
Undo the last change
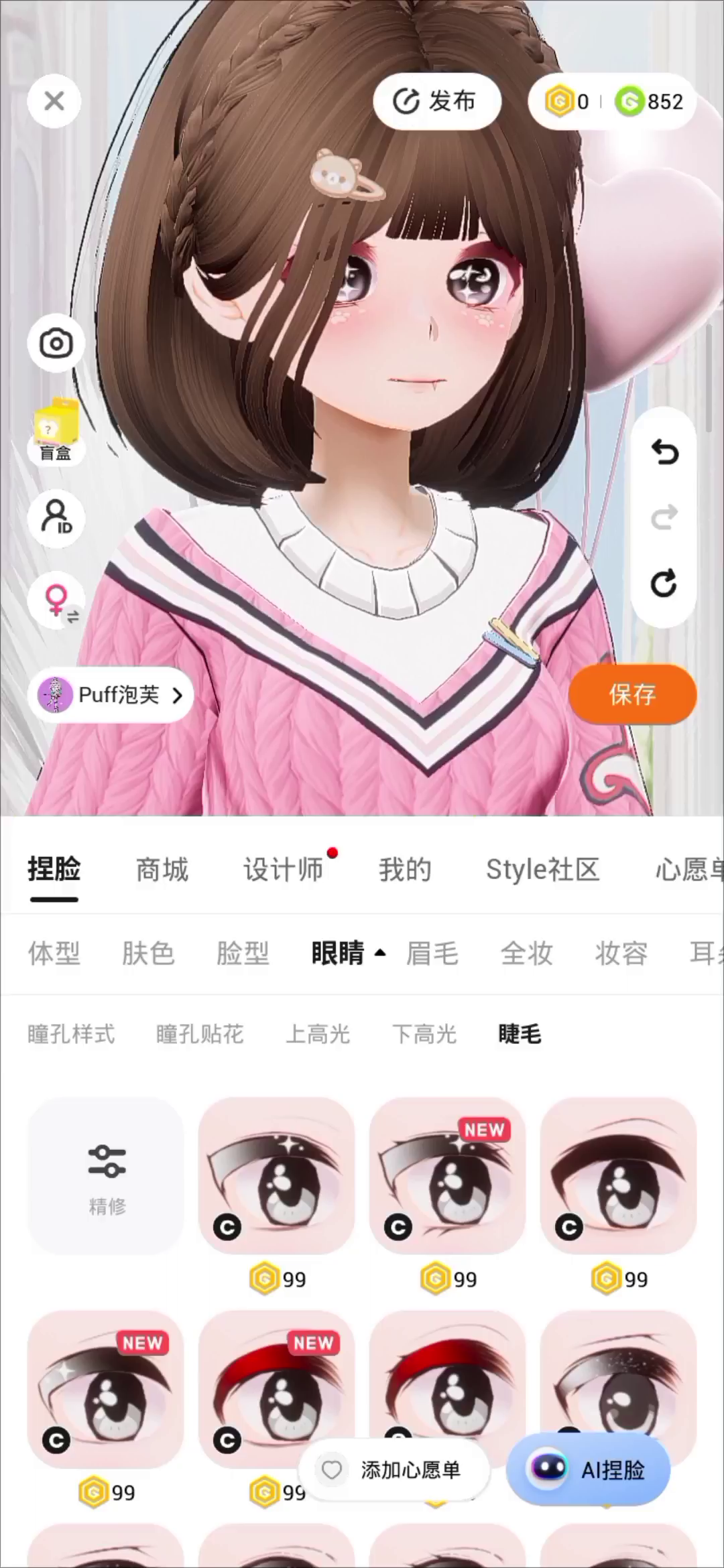pyautogui.click(x=664, y=452)
